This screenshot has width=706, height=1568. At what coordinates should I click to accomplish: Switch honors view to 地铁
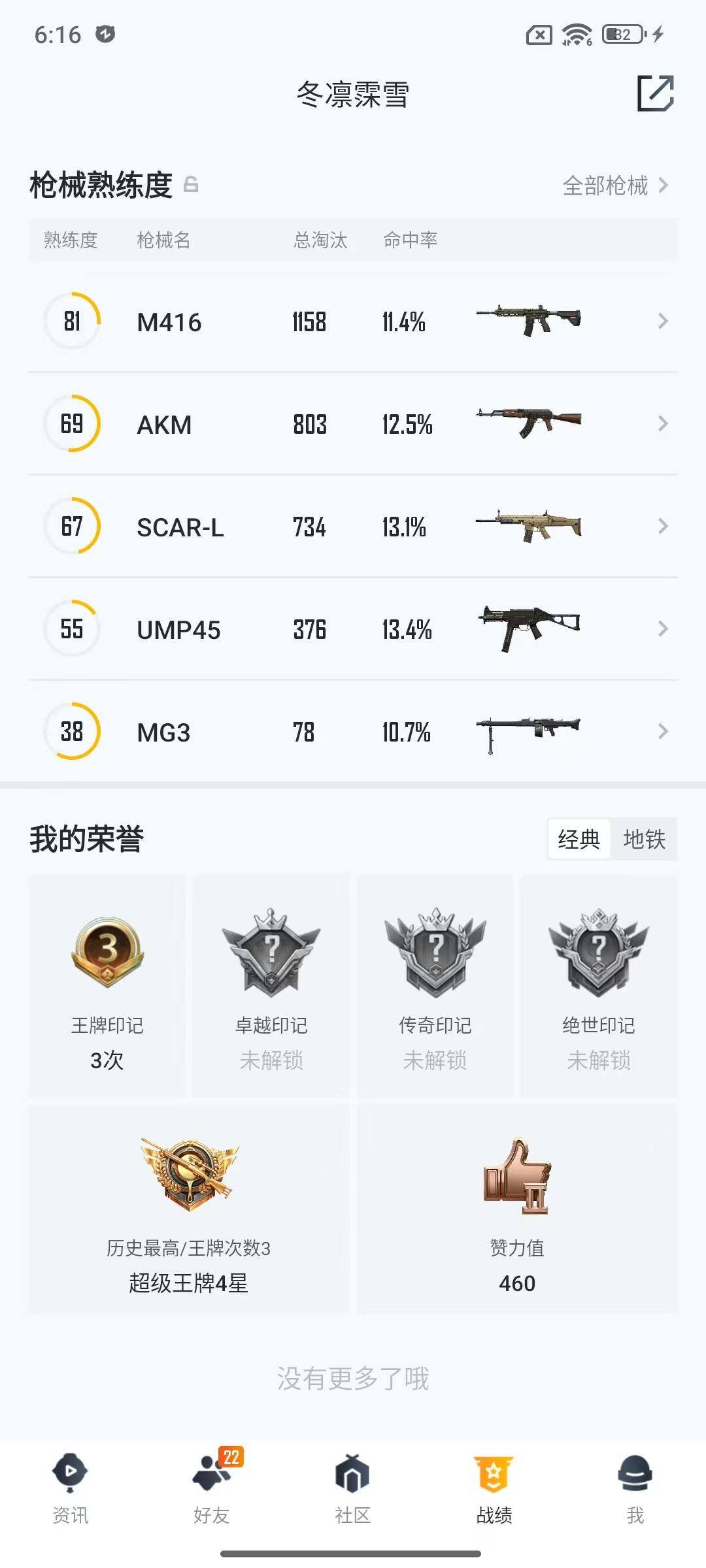644,840
